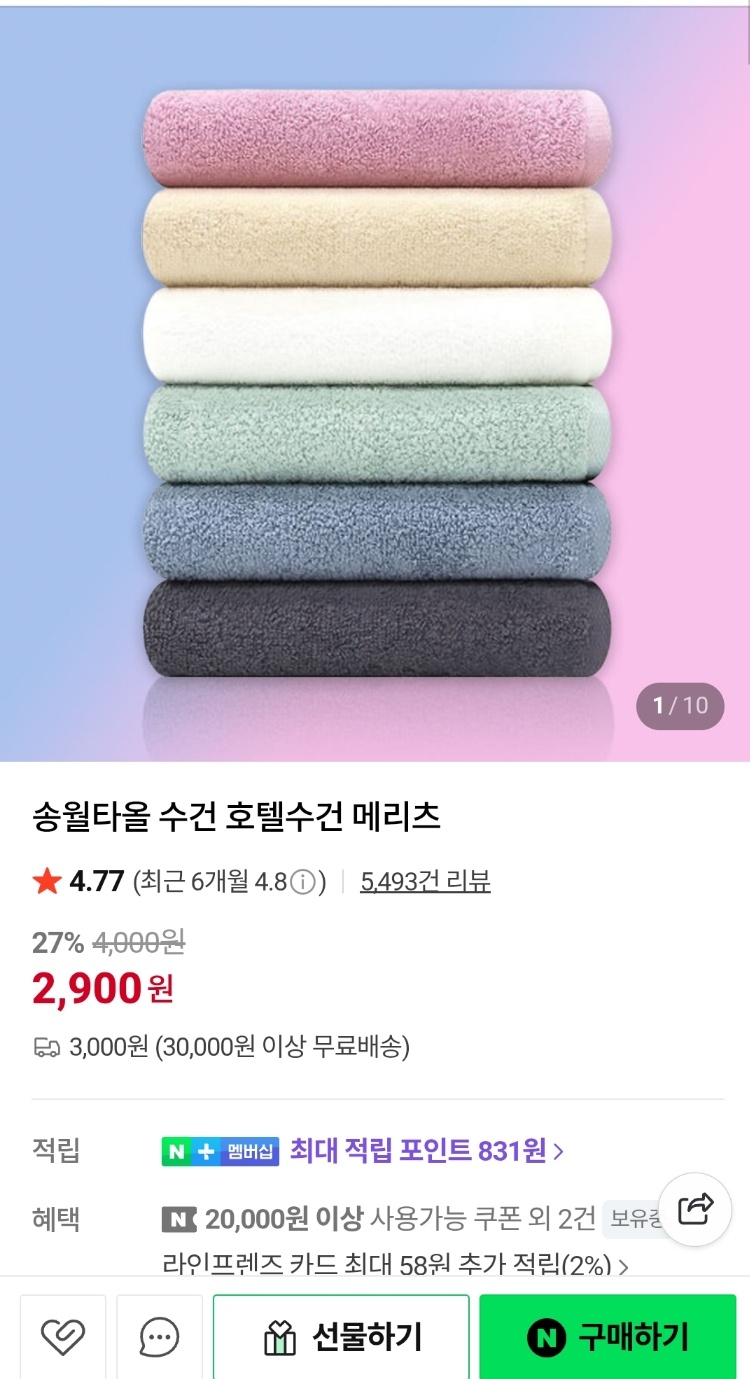
Task: Open the 5,493건 리뷰 link
Action: [425, 882]
